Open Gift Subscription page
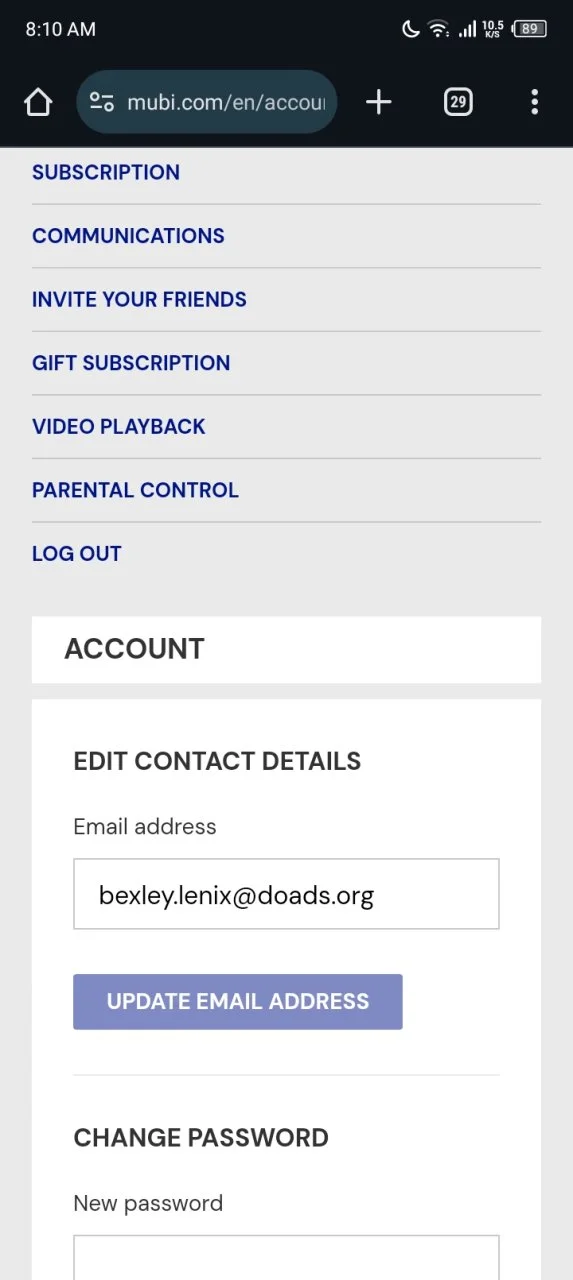 (x=131, y=363)
